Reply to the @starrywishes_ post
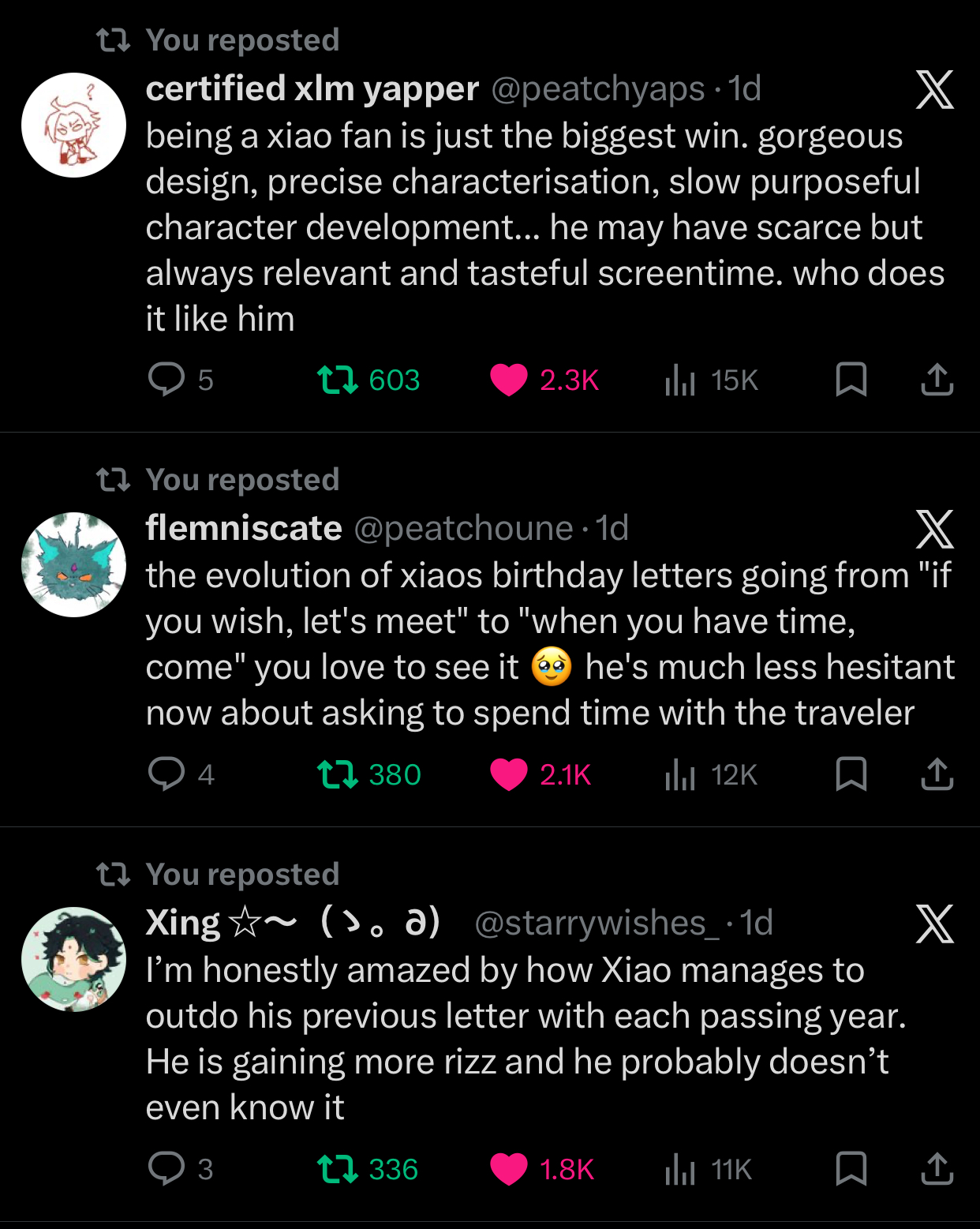 point(166,1168)
